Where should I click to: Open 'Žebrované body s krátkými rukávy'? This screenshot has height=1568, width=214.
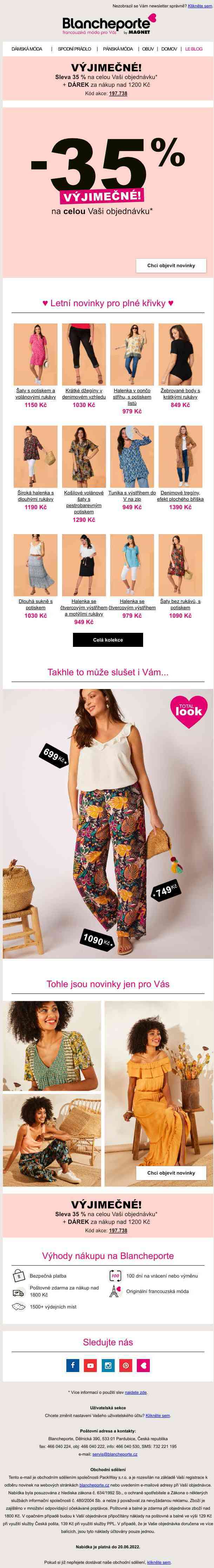coord(180,393)
